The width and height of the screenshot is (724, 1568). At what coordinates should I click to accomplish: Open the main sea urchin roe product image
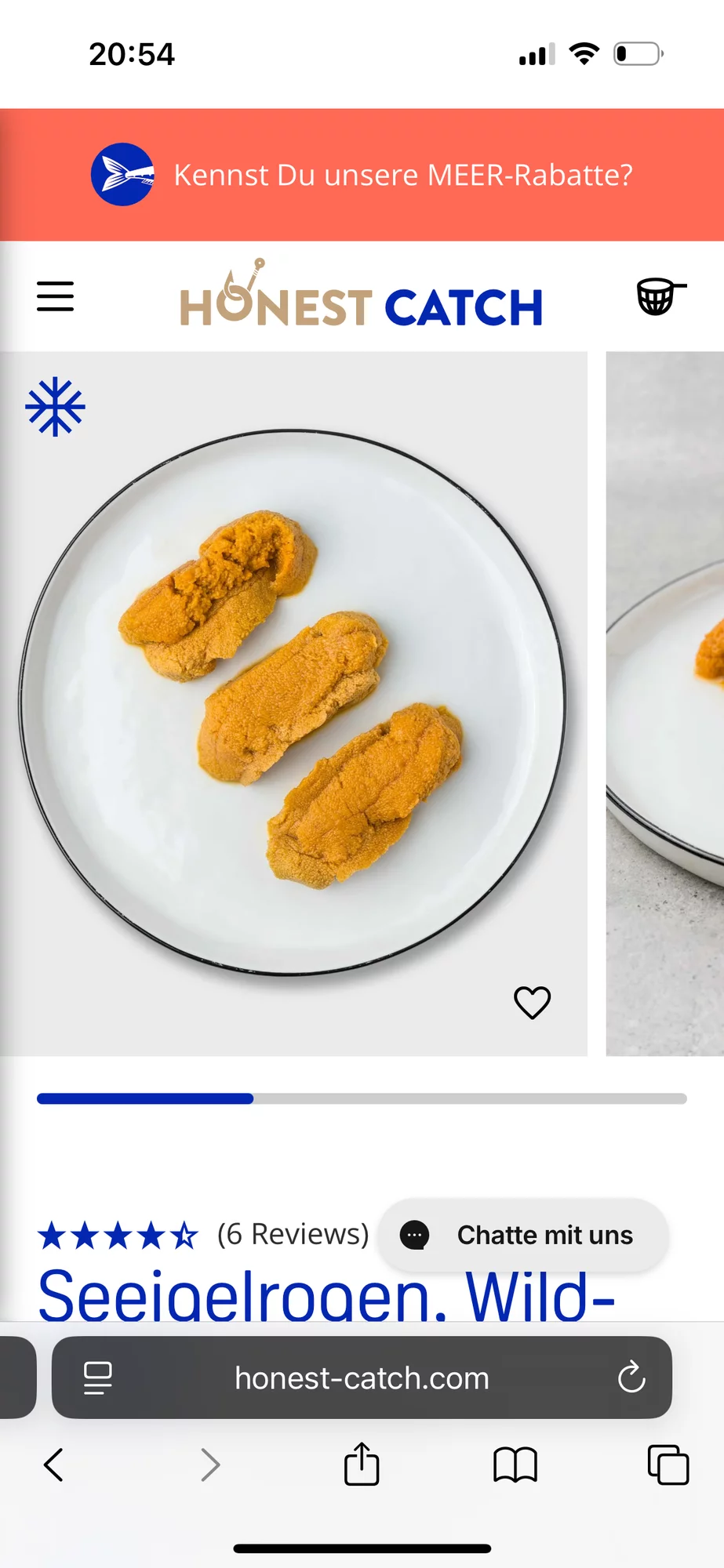(293, 703)
